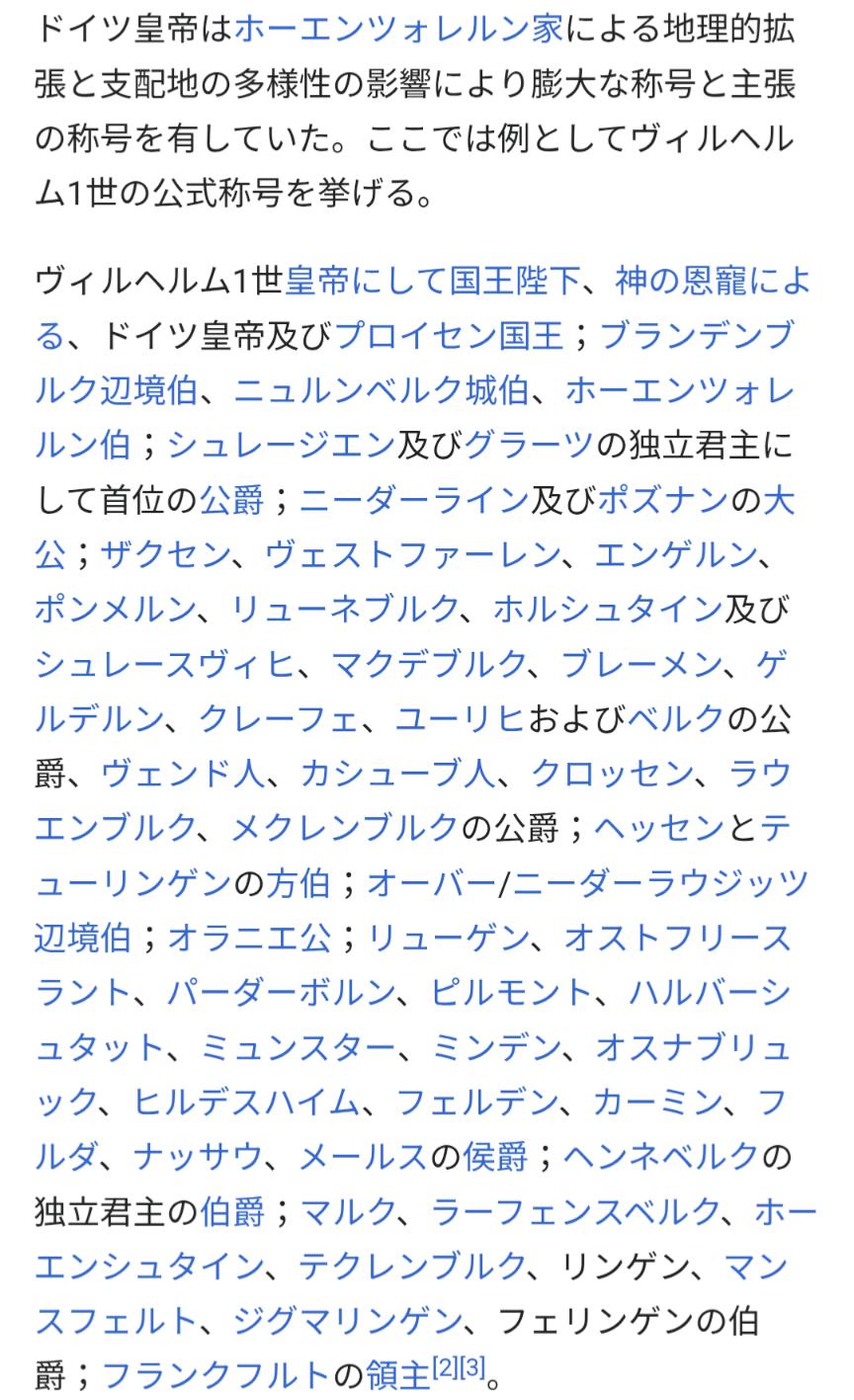Open footnote reference [2]
The height and width of the screenshot is (1400, 854).
[x=445, y=1367]
